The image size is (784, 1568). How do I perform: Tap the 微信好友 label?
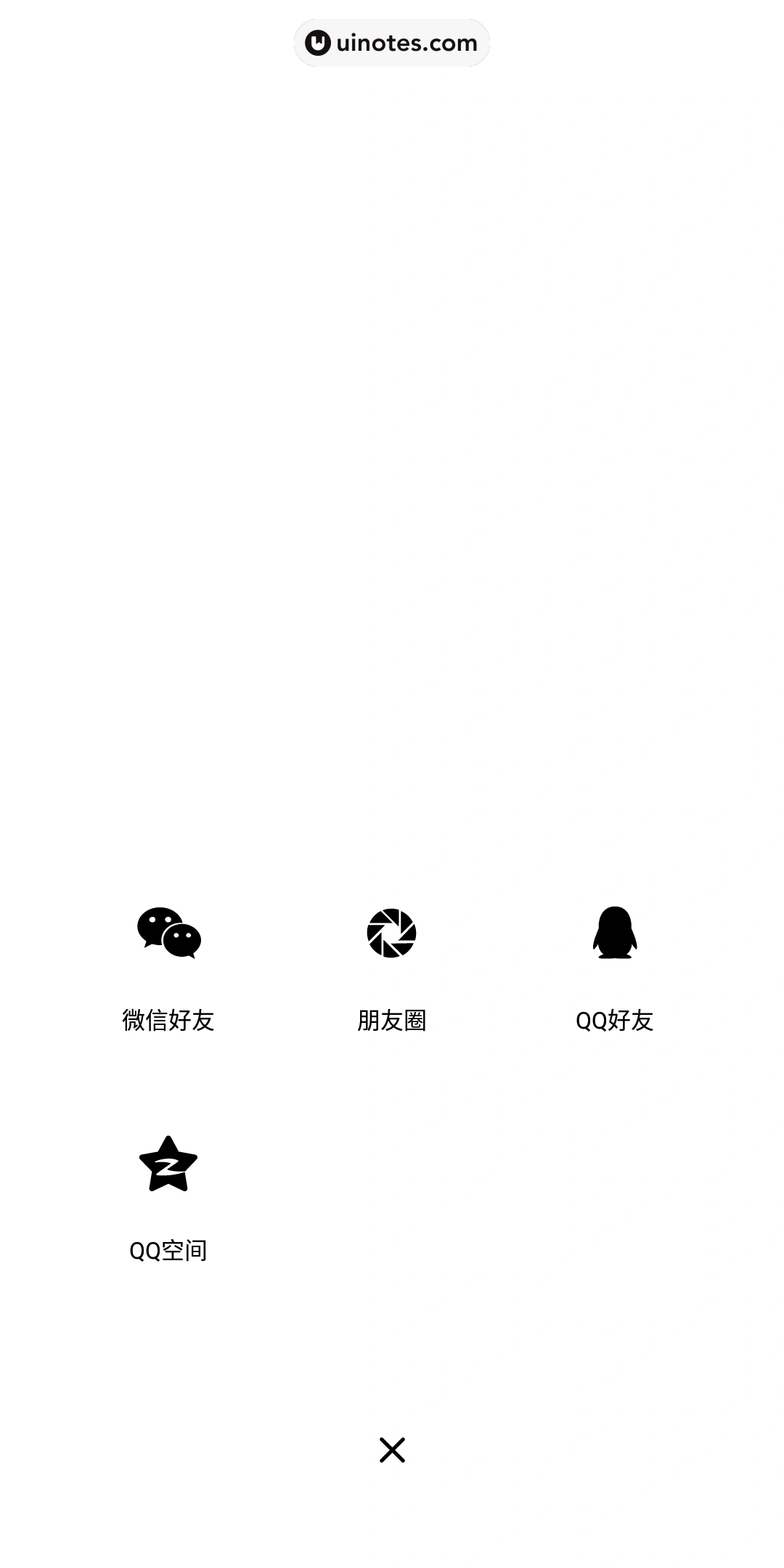tap(168, 1020)
